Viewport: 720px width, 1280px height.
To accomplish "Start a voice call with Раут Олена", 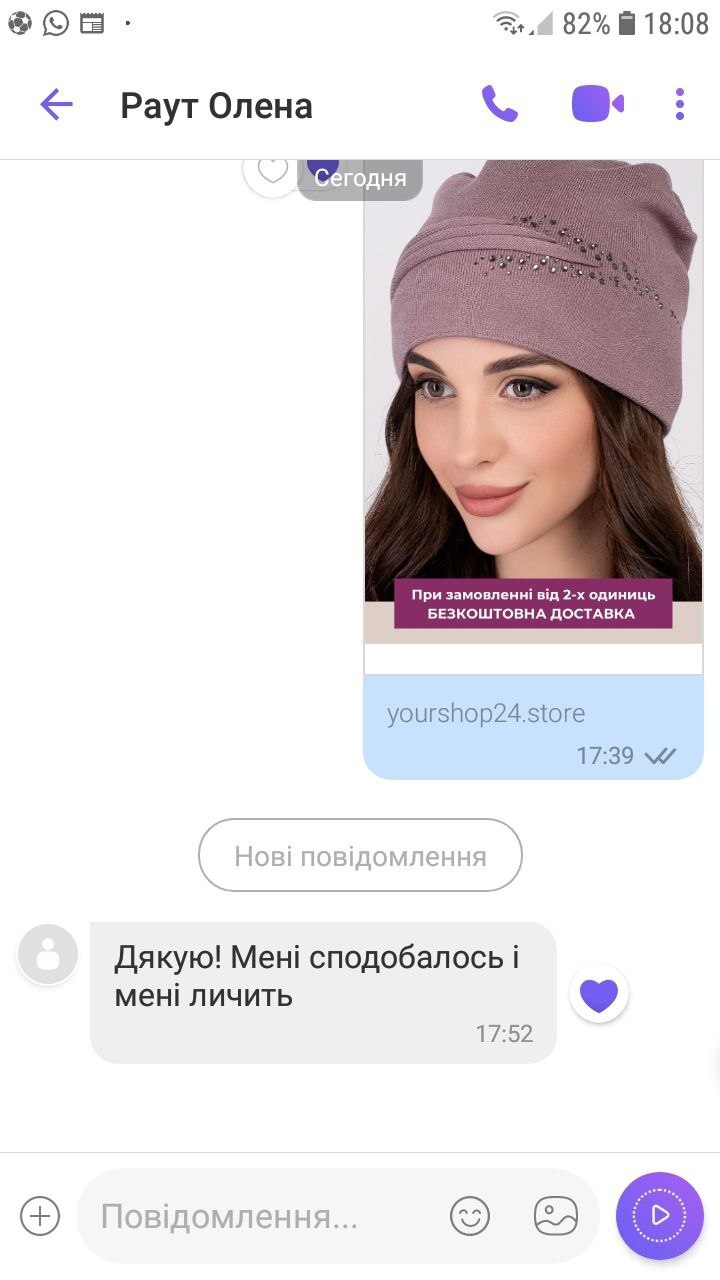I will 499,104.
